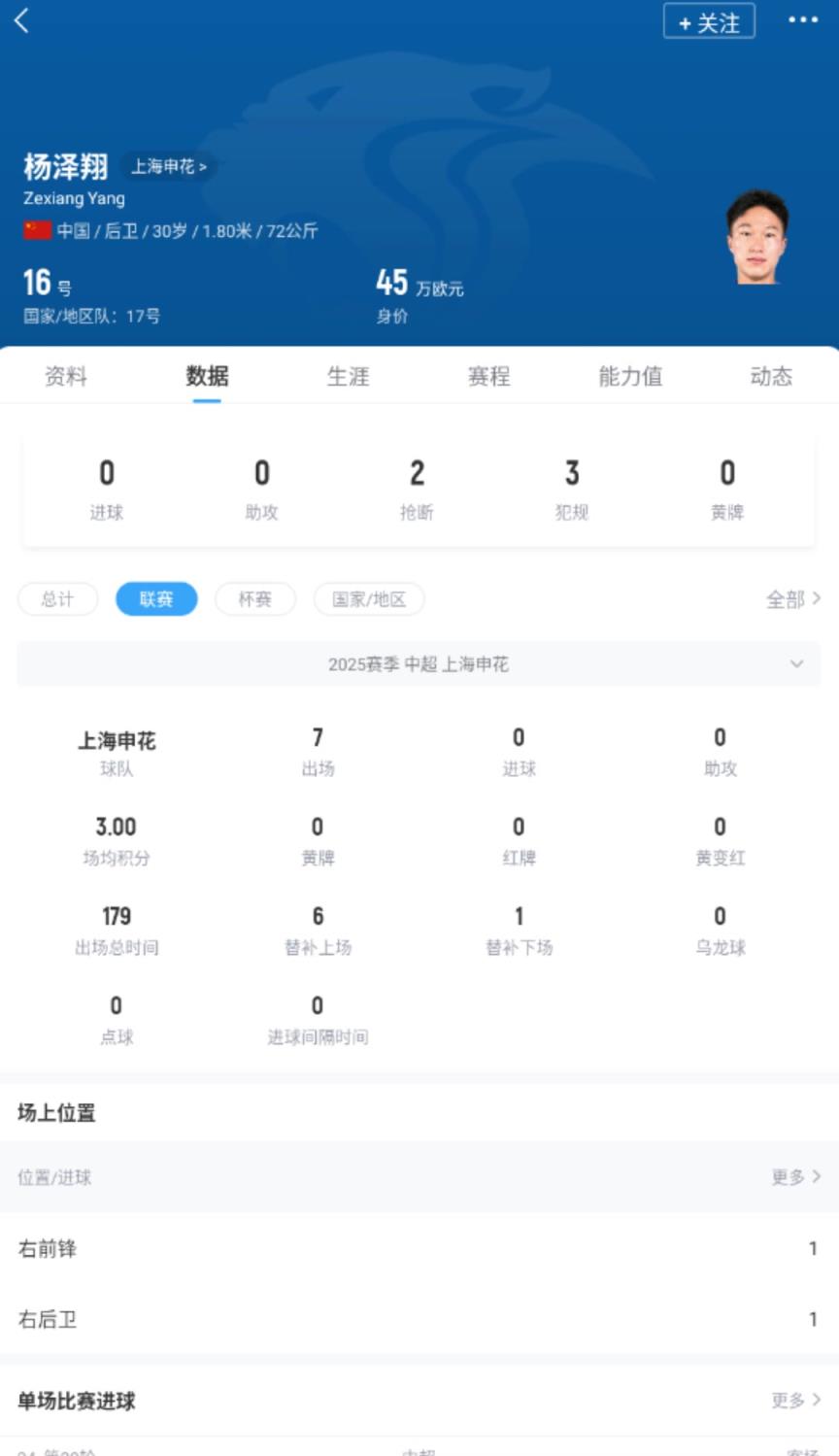
Task: Open the 上海申花 team page link
Action: point(169,167)
